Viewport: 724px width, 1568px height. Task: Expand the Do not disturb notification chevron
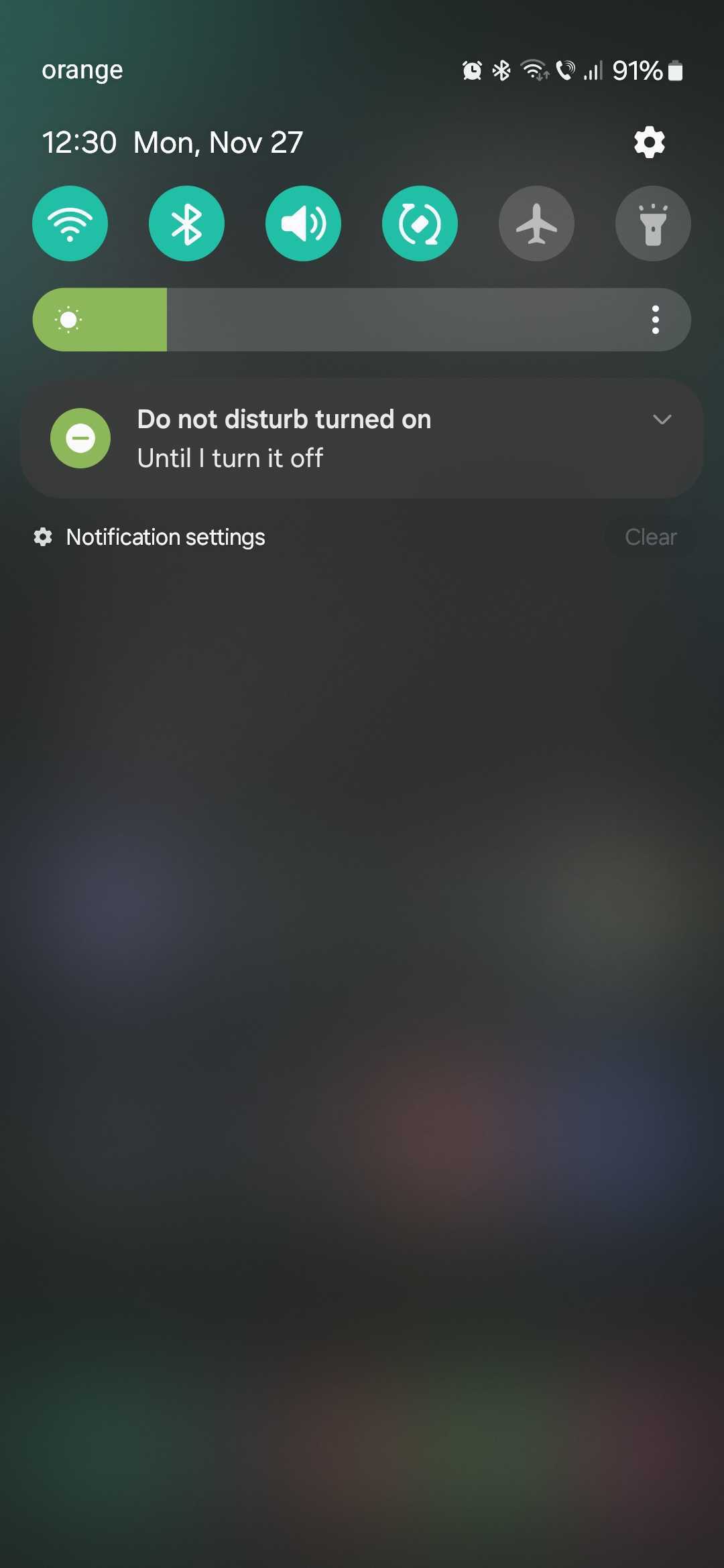click(x=662, y=419)
